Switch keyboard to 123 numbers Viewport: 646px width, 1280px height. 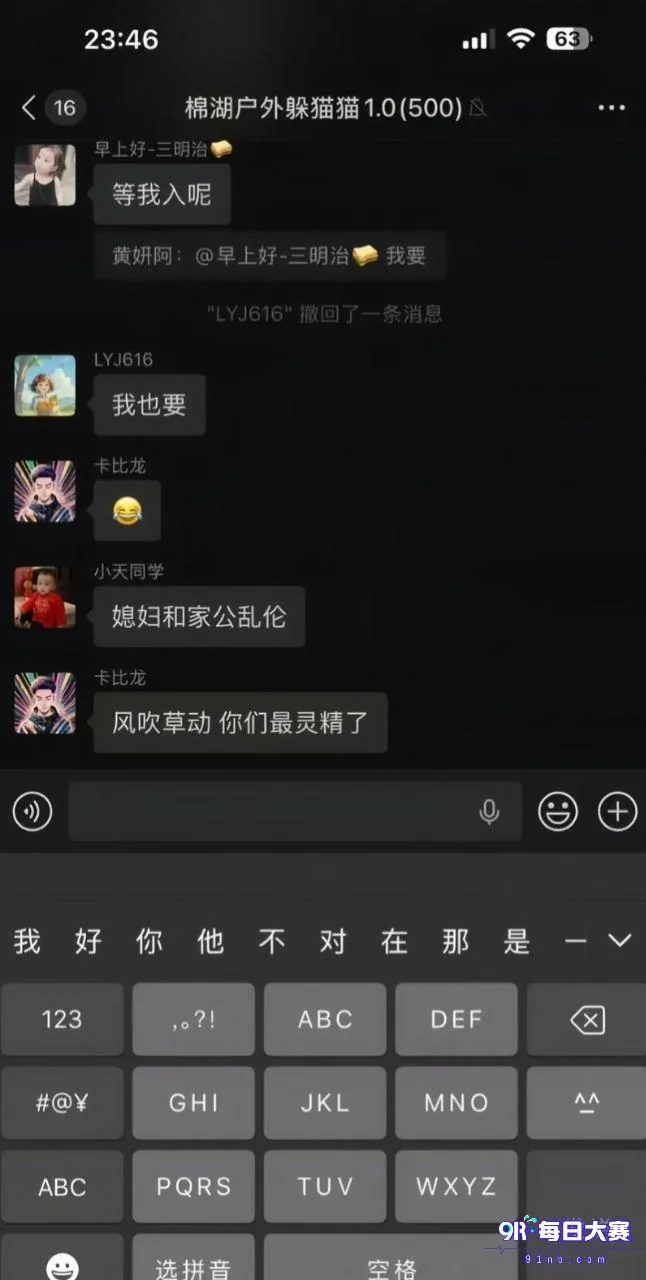coord(62,1019)
